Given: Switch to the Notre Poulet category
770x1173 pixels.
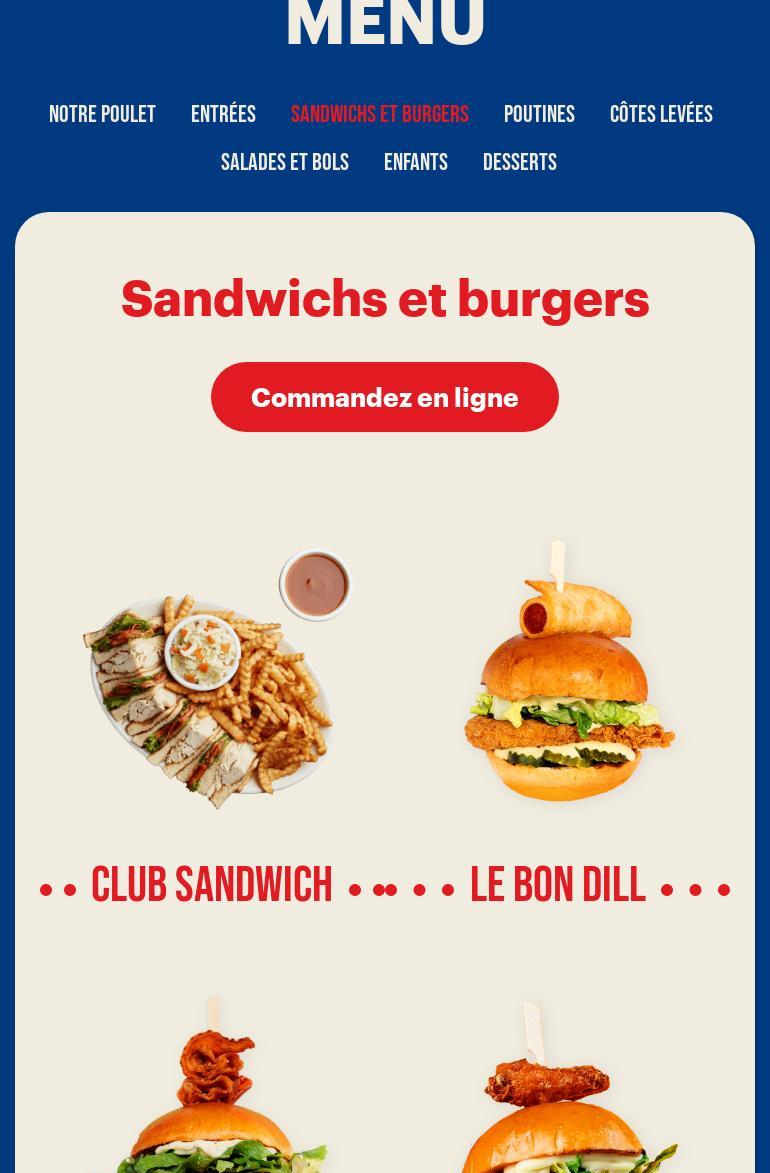Looking at the screenshot, I should [102, 114].
